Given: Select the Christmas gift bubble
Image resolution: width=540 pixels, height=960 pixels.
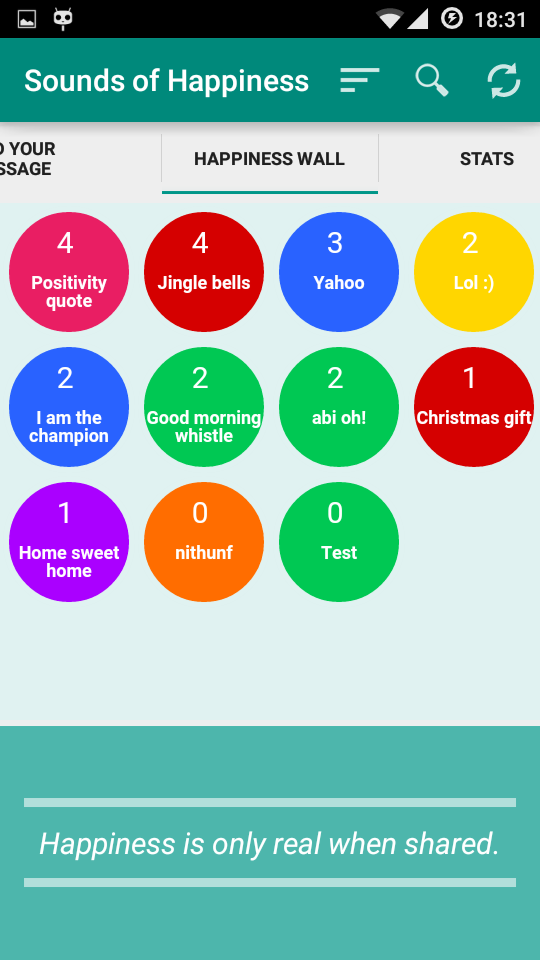Looking at the screenshot, I should [474, 407].
